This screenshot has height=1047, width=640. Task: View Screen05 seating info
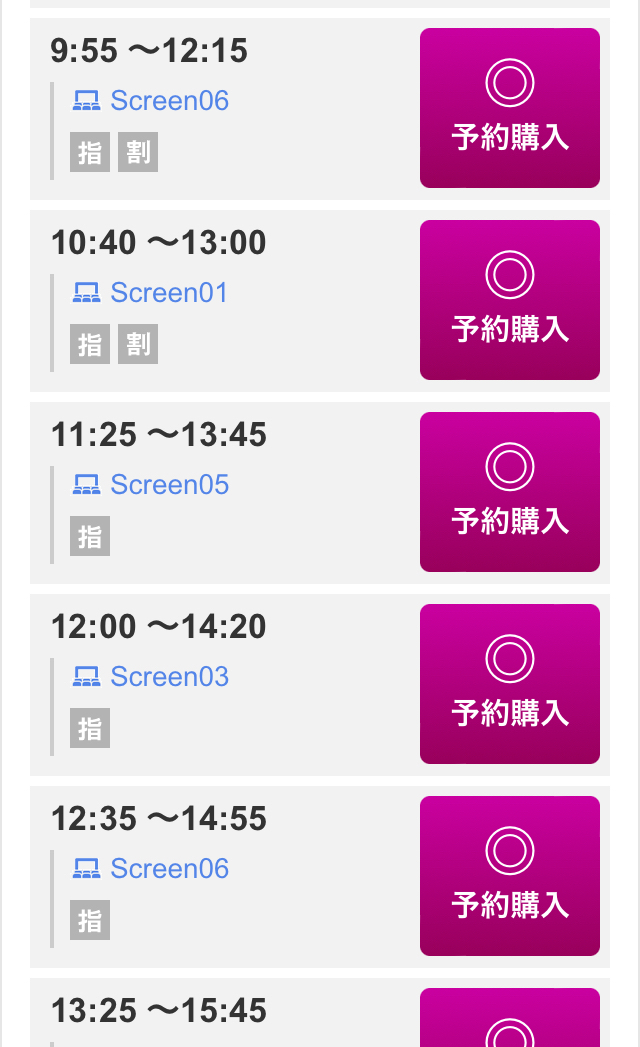tap(151, 485)
